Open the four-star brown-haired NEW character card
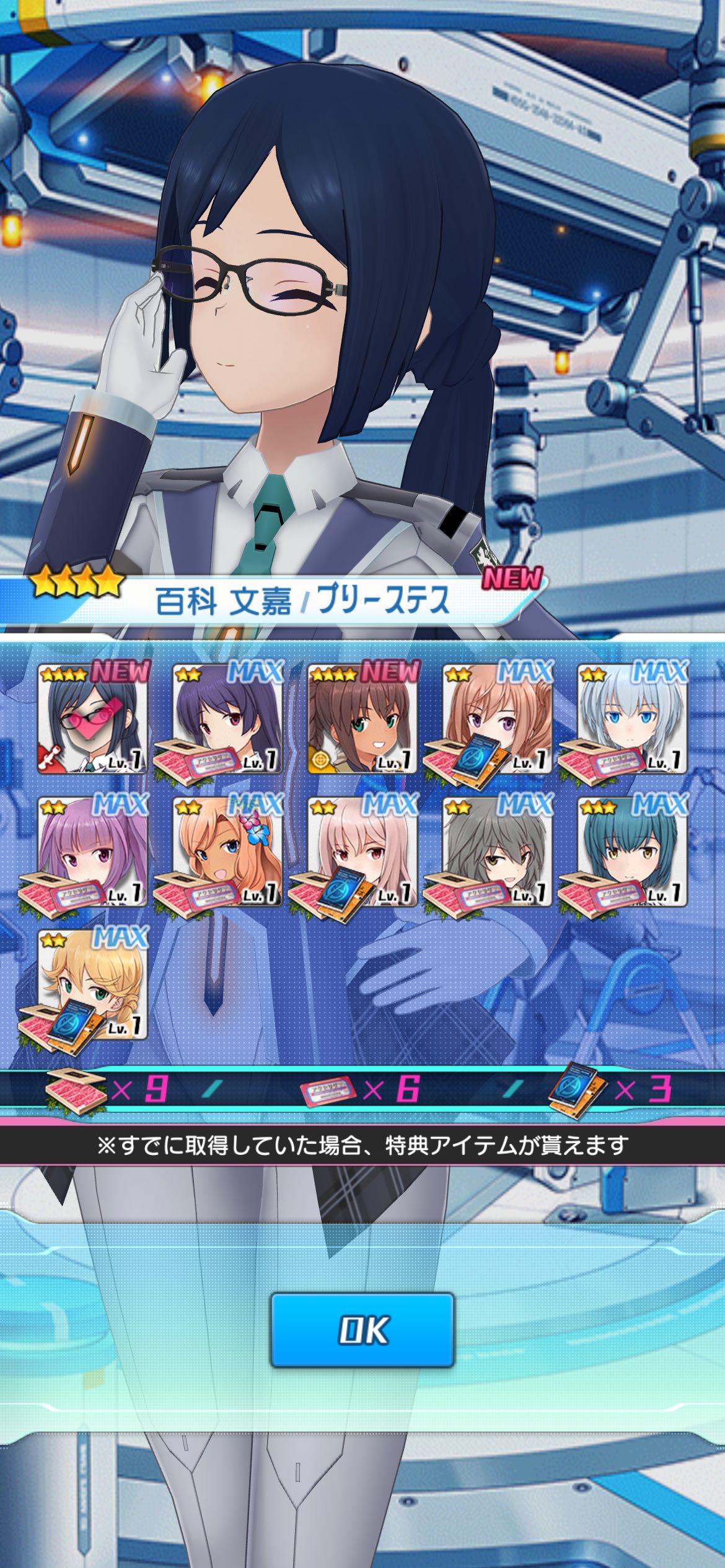 362,718
